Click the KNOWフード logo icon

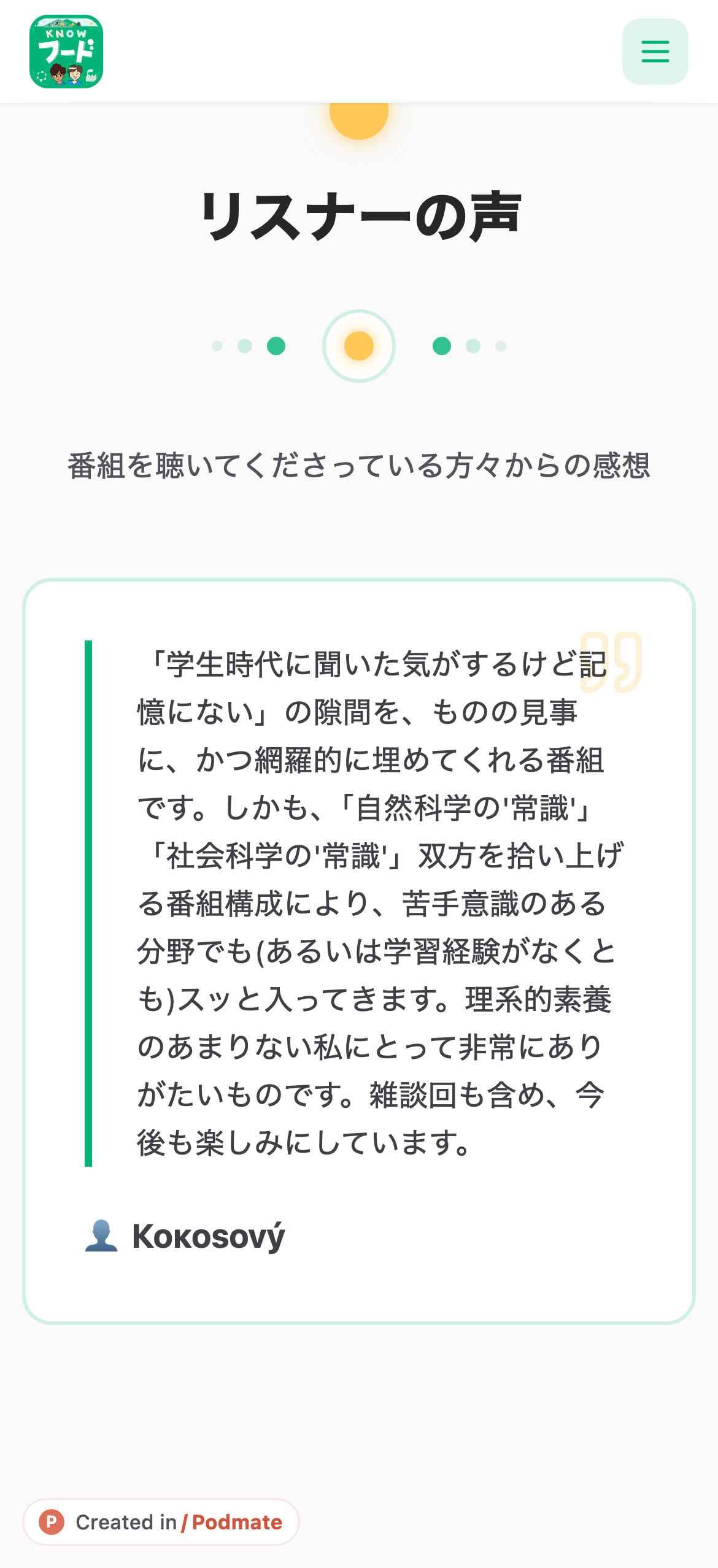coord(68,52)
